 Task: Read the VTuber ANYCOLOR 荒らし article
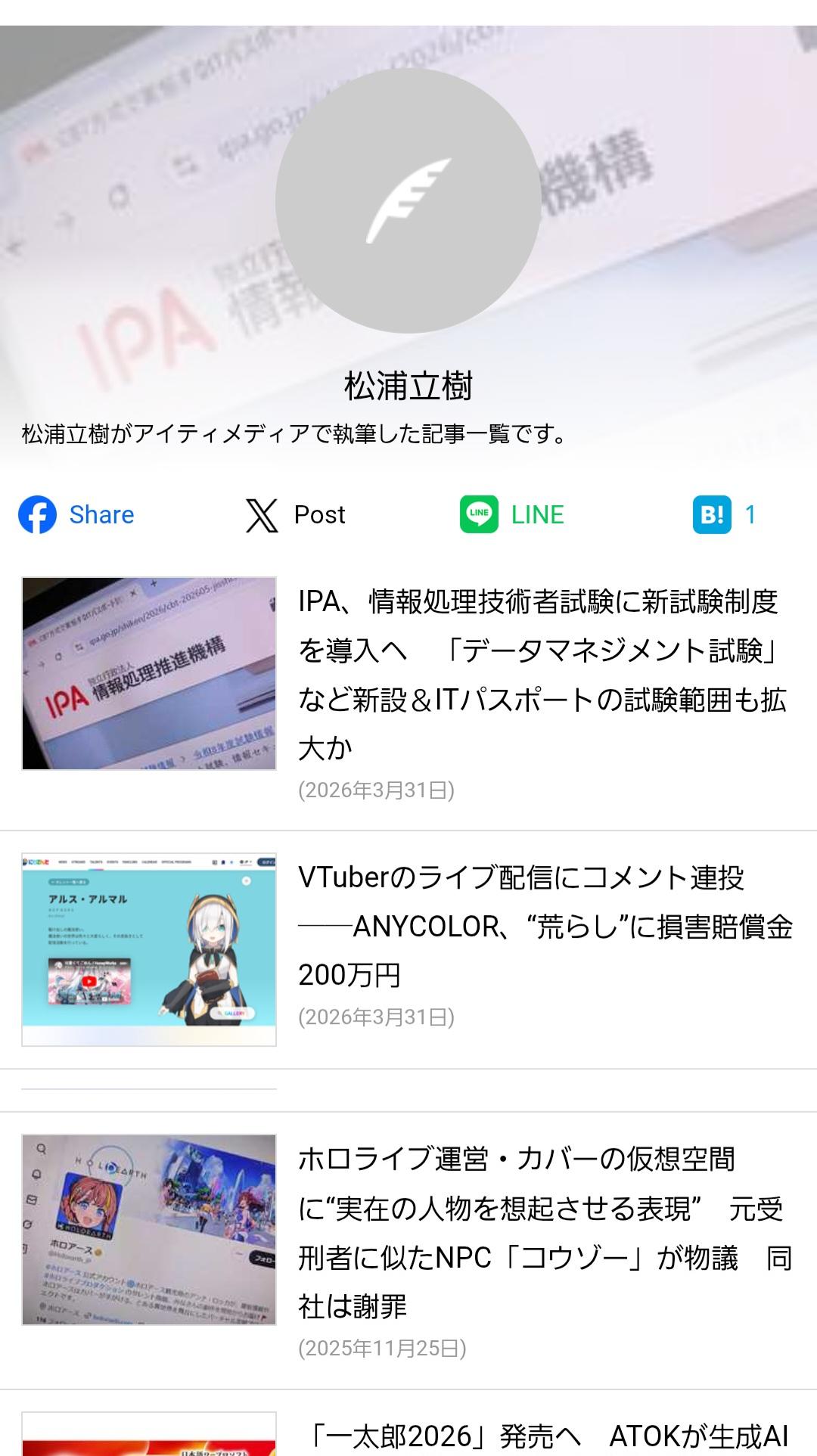(545, 926)
